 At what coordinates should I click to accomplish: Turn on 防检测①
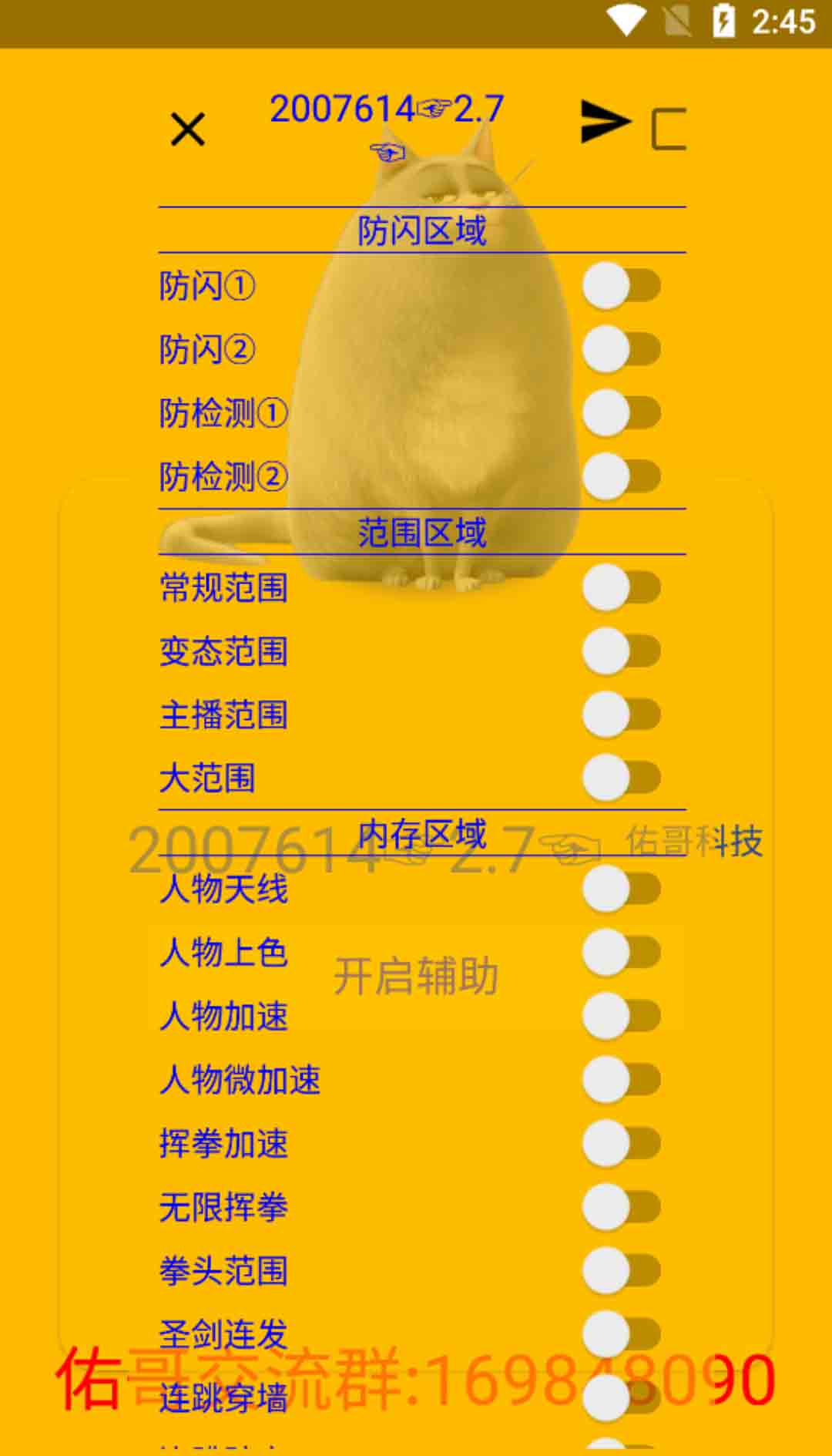[x=621, y=413]
